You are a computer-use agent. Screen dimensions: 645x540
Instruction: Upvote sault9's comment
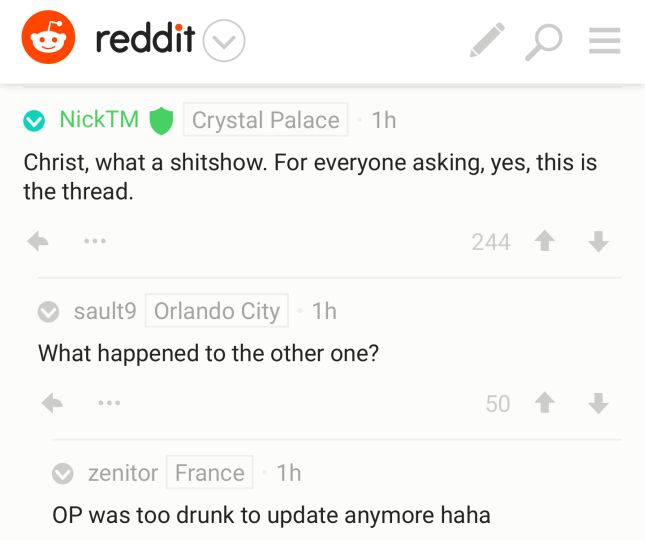click(545, 403)
